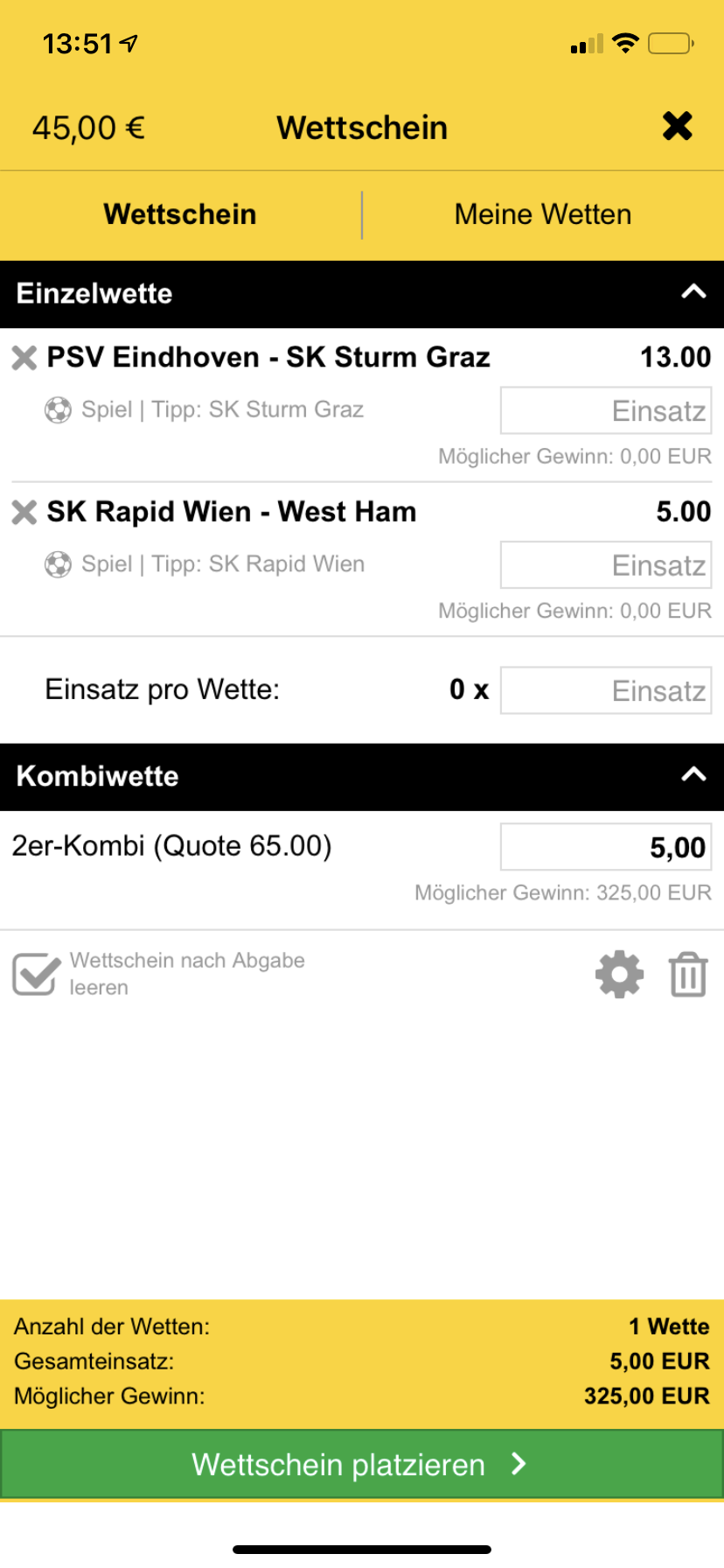724x1568 pixels.
Task: Uncheck Wettschein nach Abgabe leeren
Action: [36, 974]
